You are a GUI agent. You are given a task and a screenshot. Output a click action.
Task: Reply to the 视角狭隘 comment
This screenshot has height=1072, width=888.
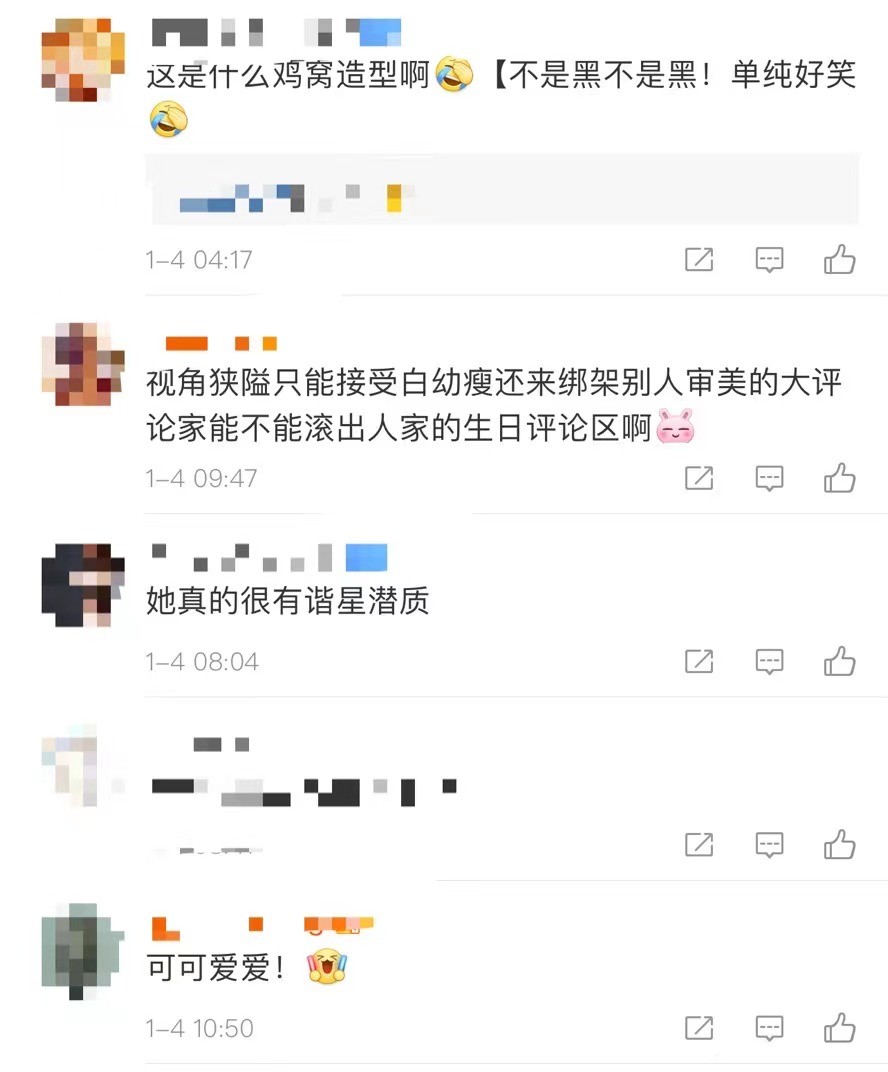[769, 478]
